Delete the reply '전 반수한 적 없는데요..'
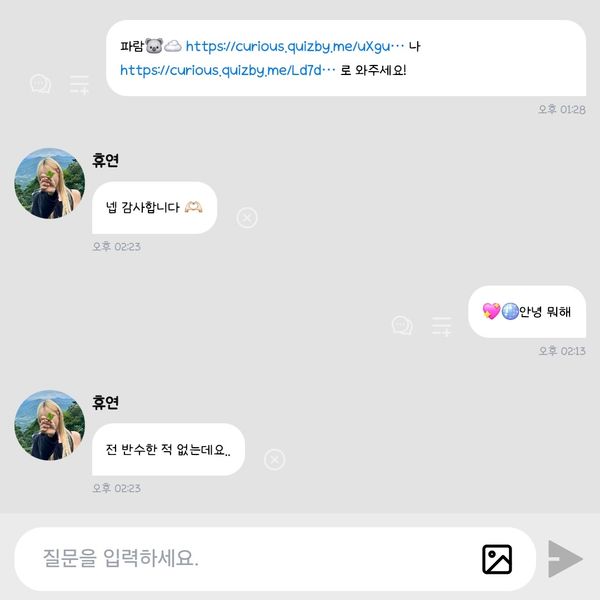Image resolution: width=600 pixels, height=600 pixels. tap(274, 459)
